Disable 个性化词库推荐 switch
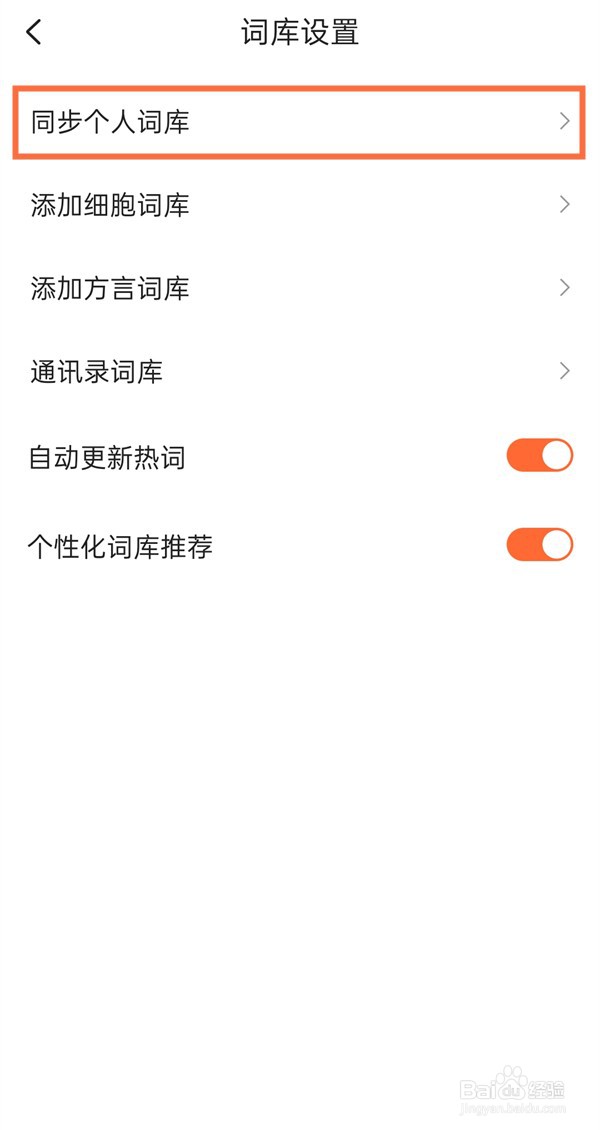The width and height of the screenshot is (600, 1130). point(539,545)
